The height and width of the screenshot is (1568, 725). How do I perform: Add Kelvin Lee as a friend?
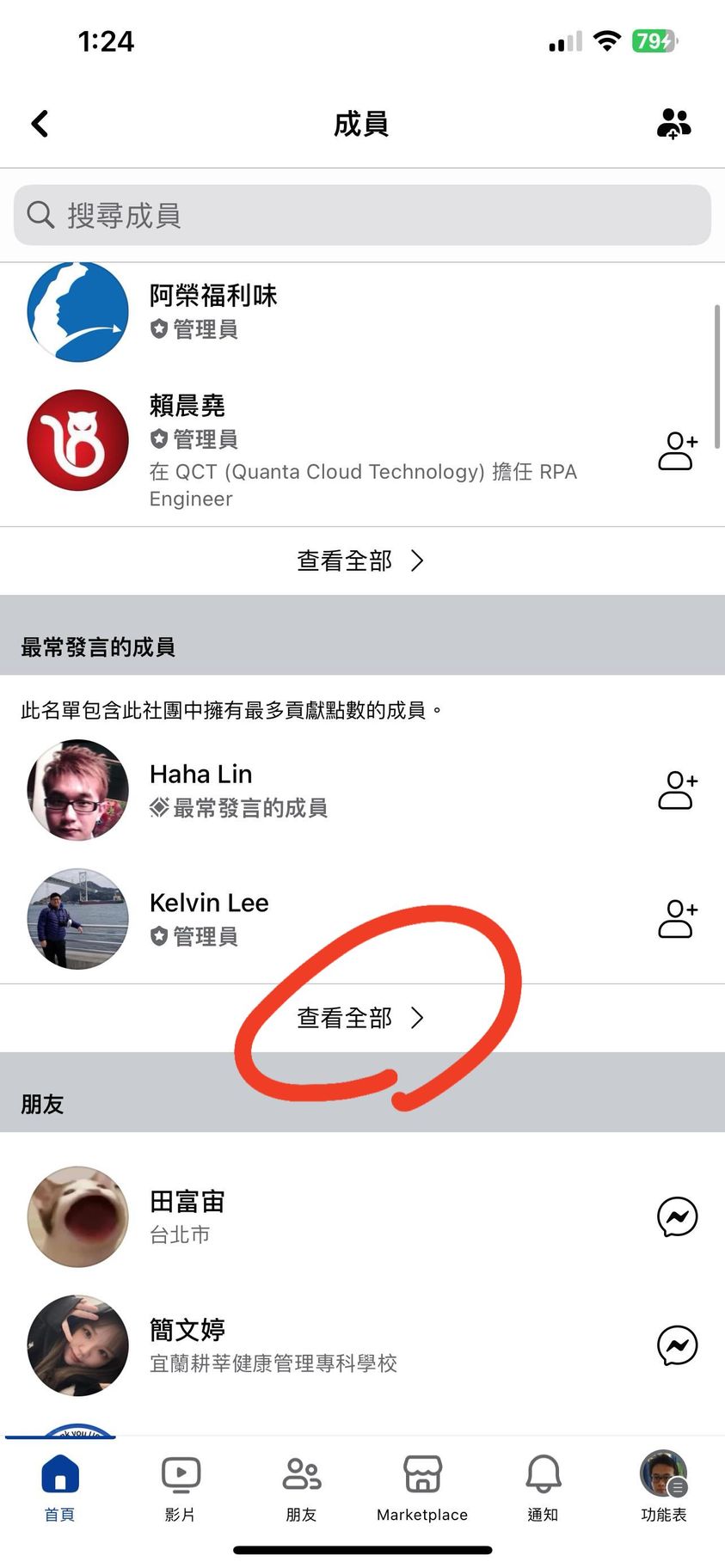tap(677, 919)
